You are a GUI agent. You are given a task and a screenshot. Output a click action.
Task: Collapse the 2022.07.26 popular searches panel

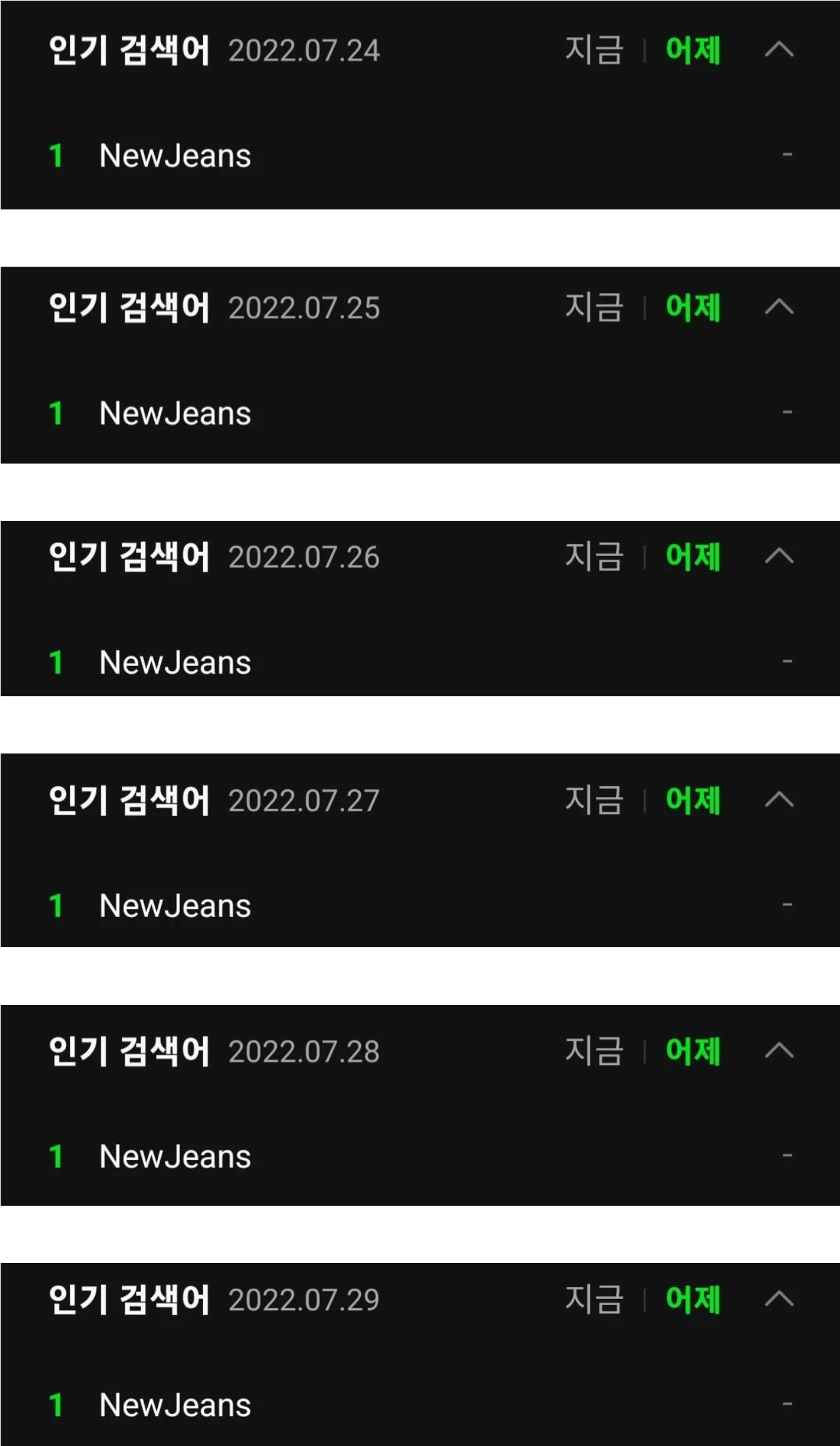pos(780,557)
